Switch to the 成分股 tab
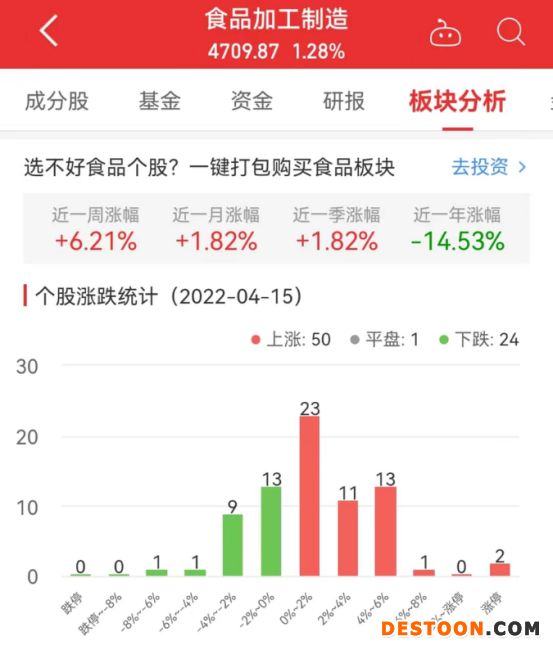 point(57,101)
